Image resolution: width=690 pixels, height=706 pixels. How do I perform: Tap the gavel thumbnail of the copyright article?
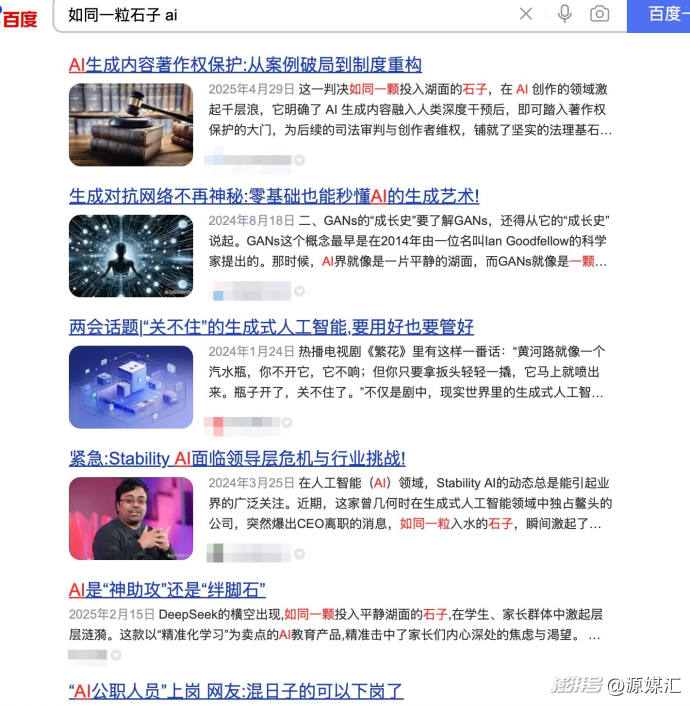point(131,125)
